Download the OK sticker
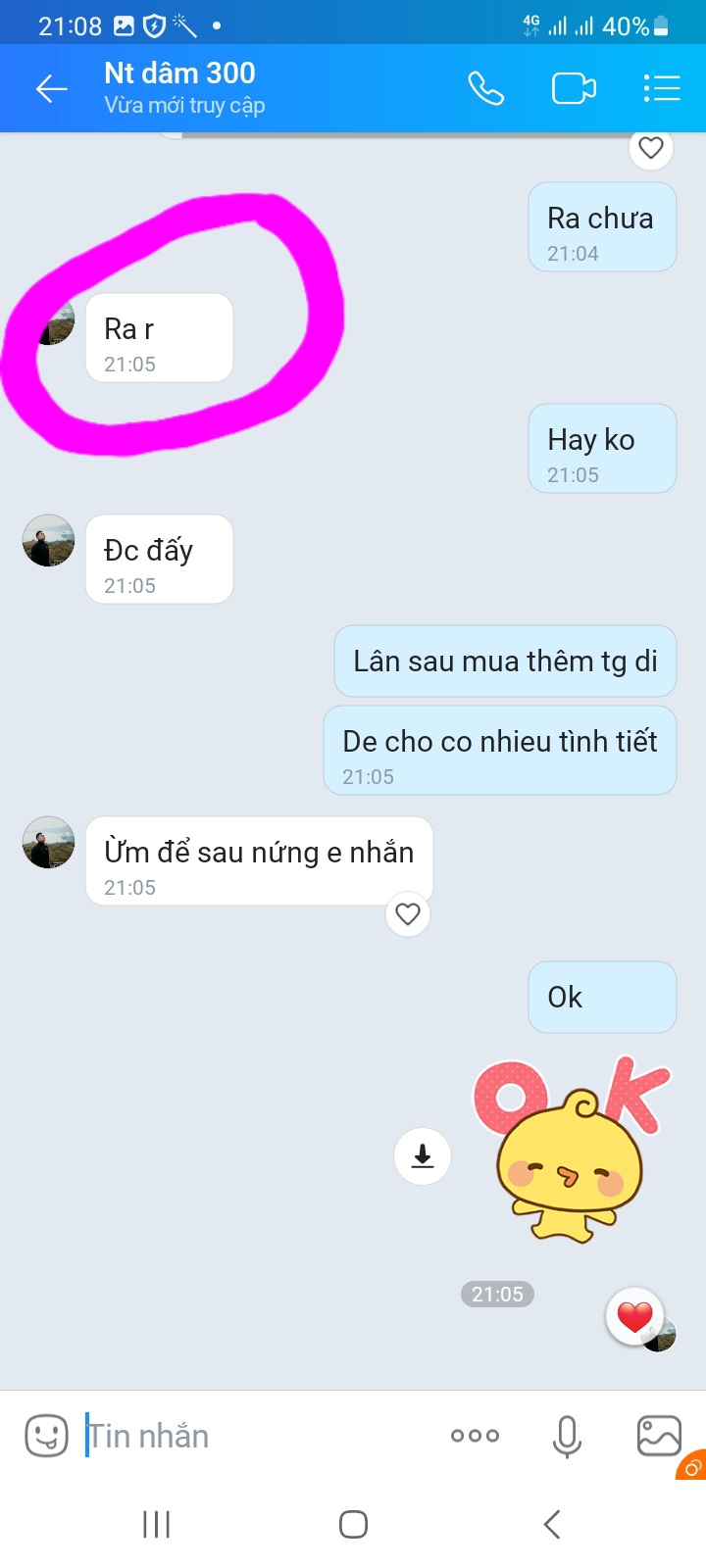 (423, 1156)
